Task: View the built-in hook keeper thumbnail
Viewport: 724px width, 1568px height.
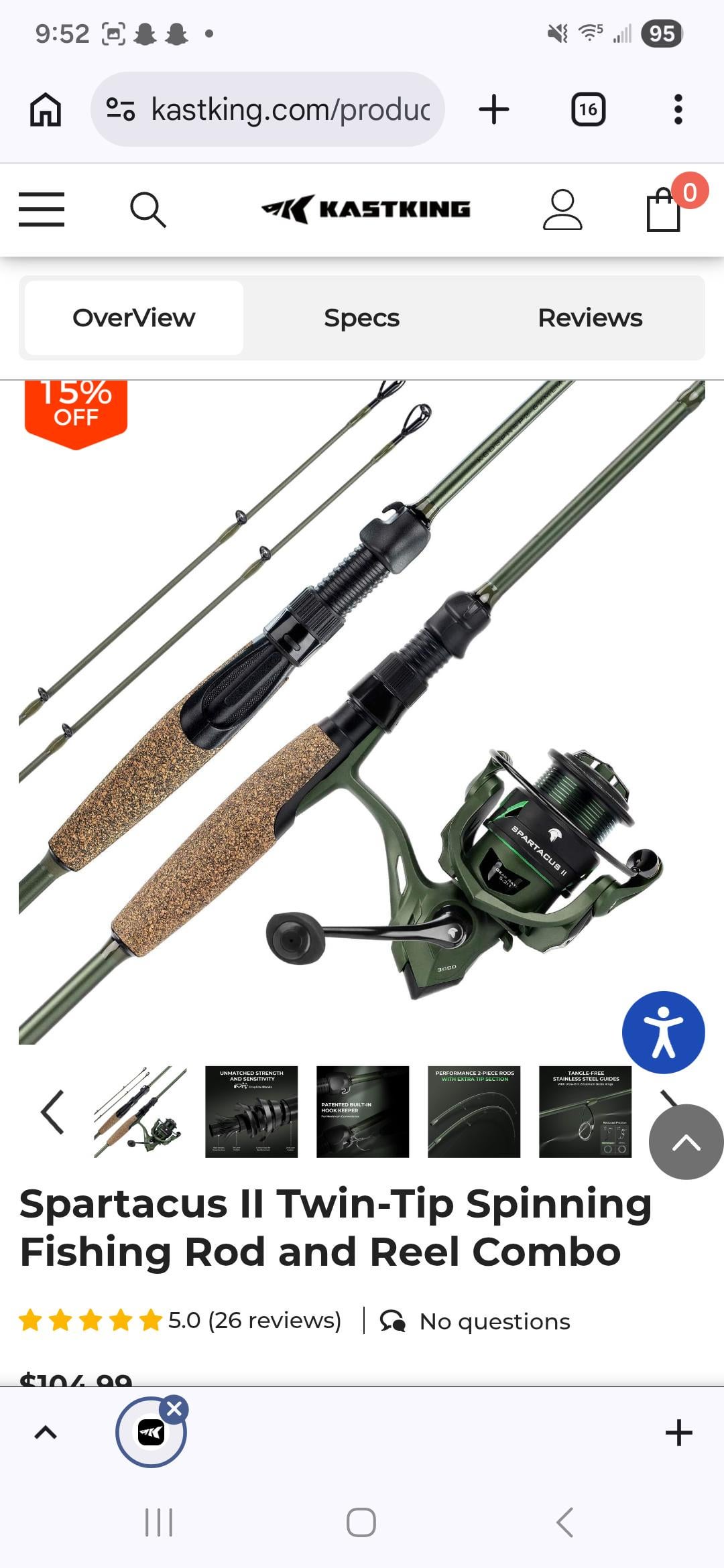Action: point(363,1112)
